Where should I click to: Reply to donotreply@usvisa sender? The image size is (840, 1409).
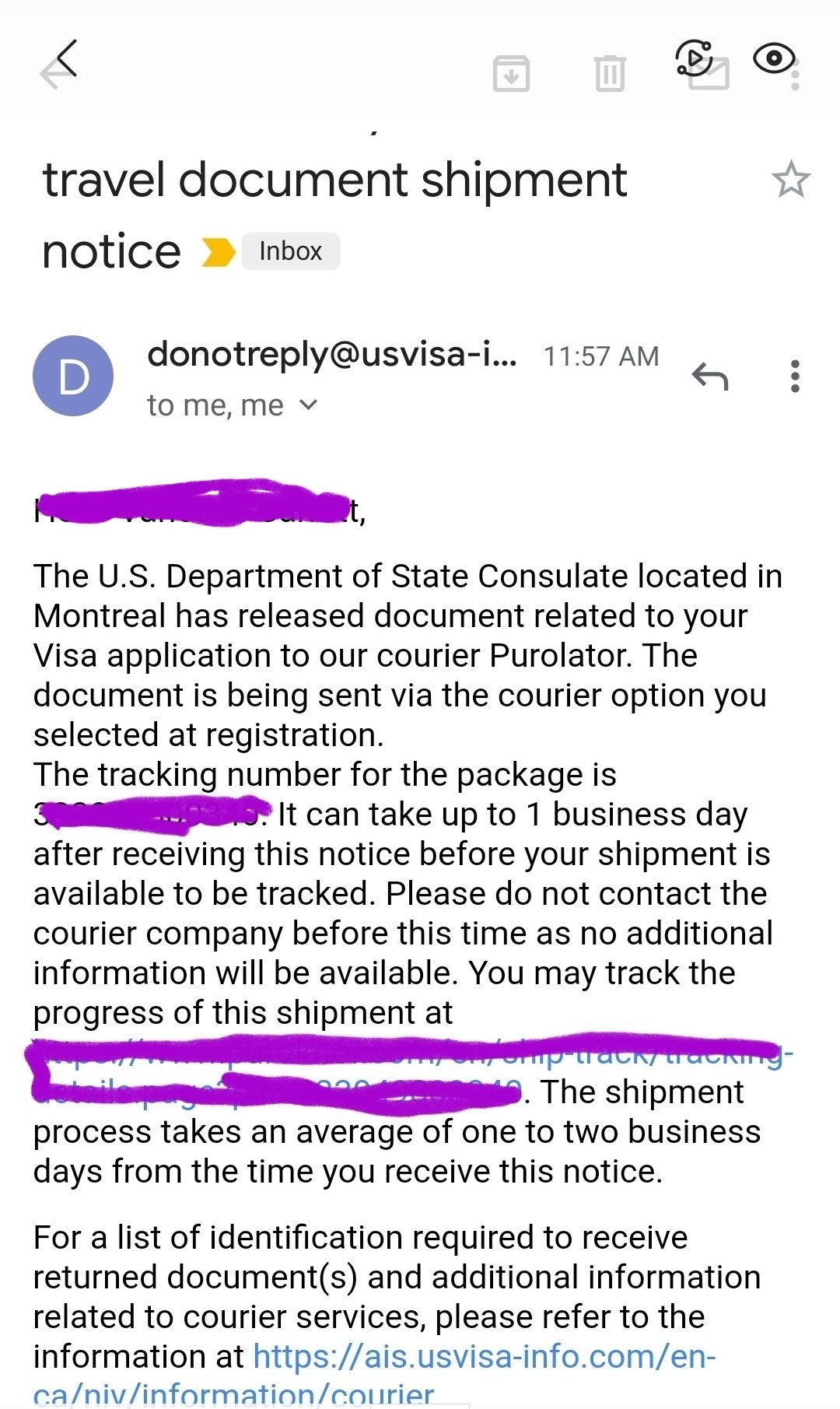(710, 377)
